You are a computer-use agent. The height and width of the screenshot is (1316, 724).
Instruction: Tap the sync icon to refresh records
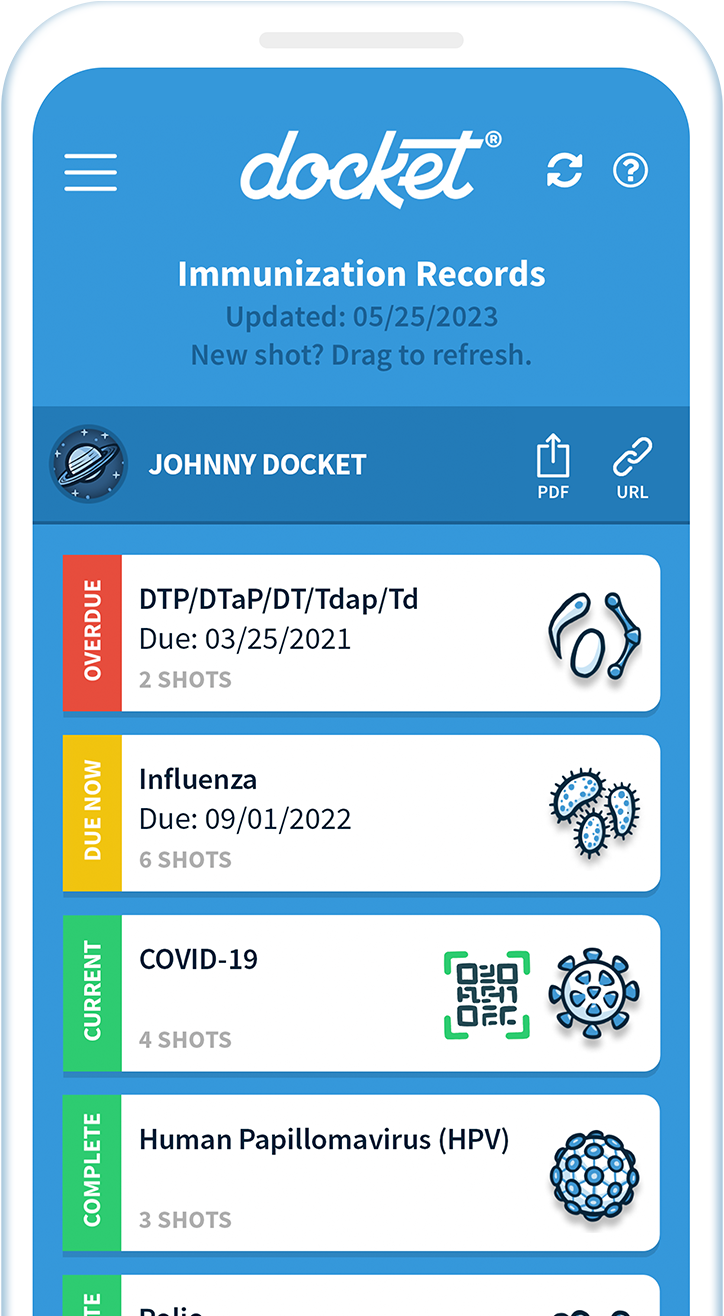click(565, 171)
